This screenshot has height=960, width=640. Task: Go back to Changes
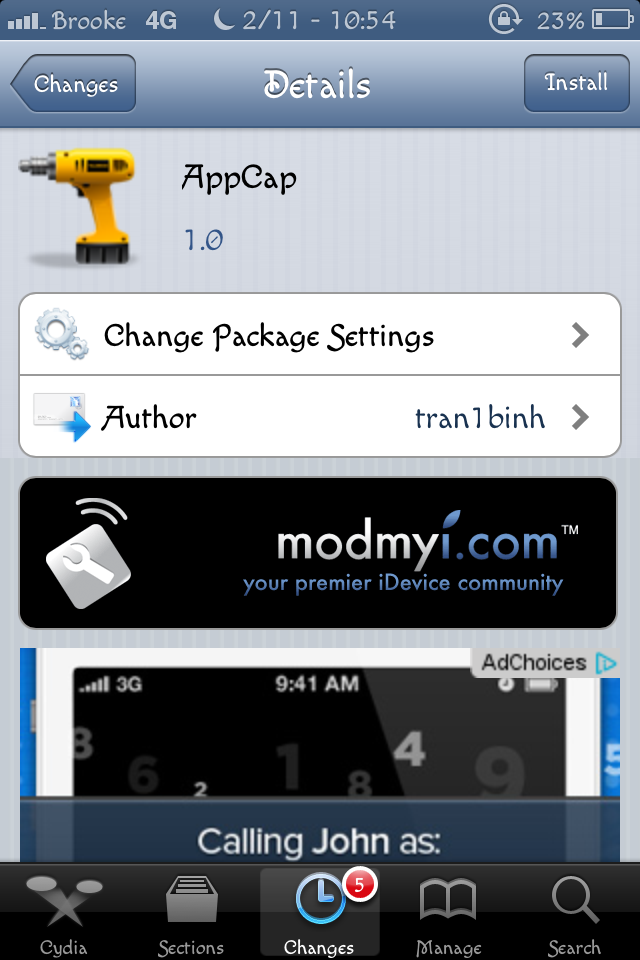pyautogui.click(x=74, y=85)
